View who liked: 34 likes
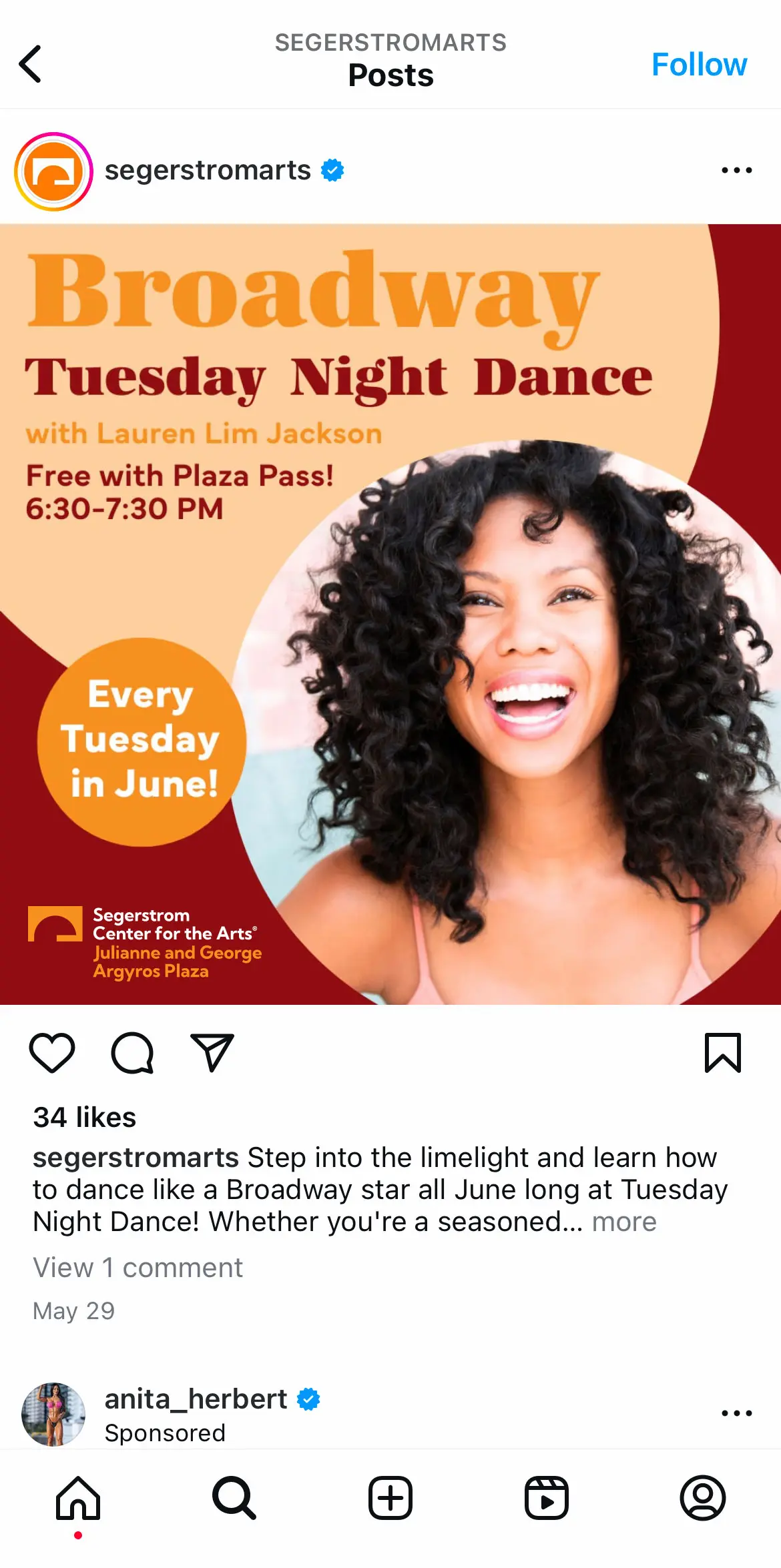This screenshot has width=781, height=1568. tap(85, 1117)
